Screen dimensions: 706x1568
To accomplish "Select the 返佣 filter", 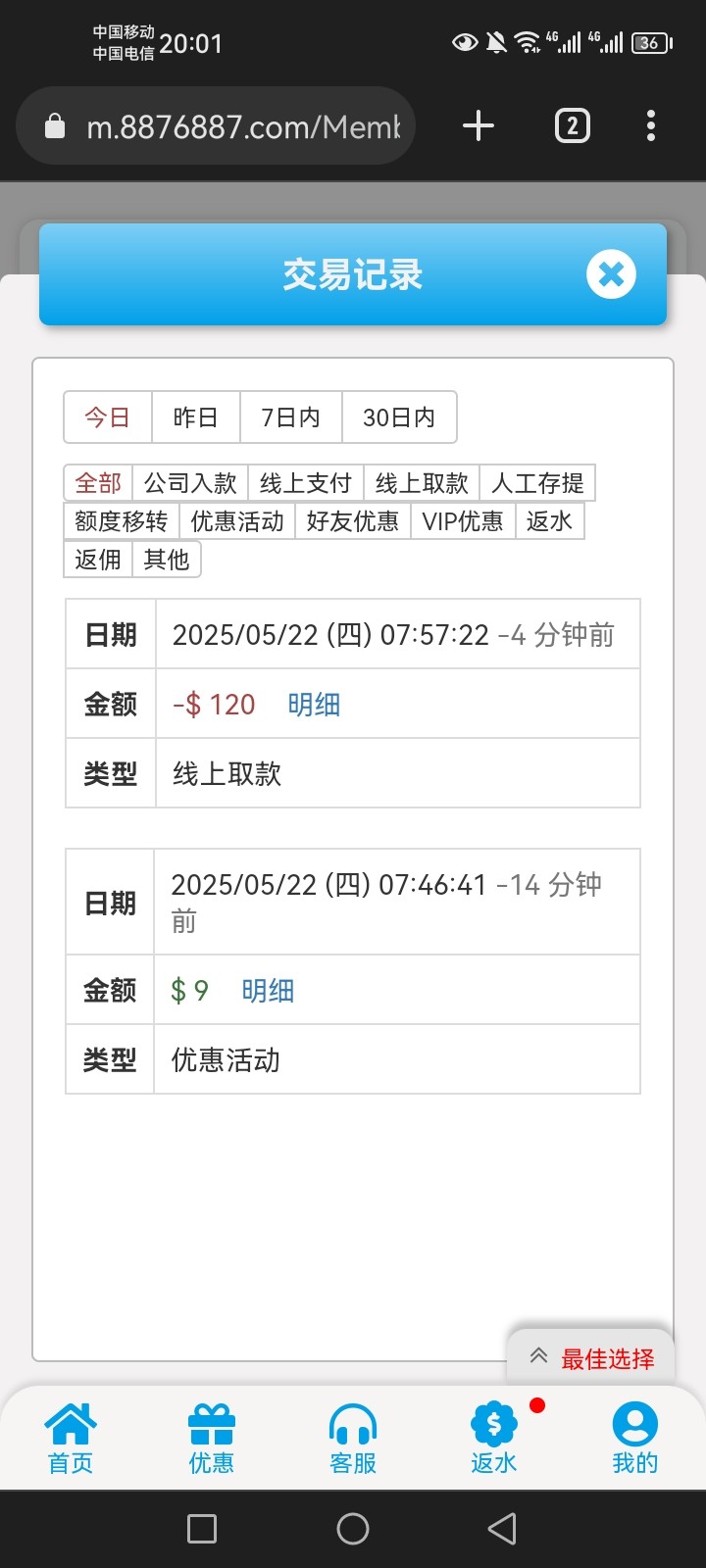I will pyautogui.click(x=98, y=560).
